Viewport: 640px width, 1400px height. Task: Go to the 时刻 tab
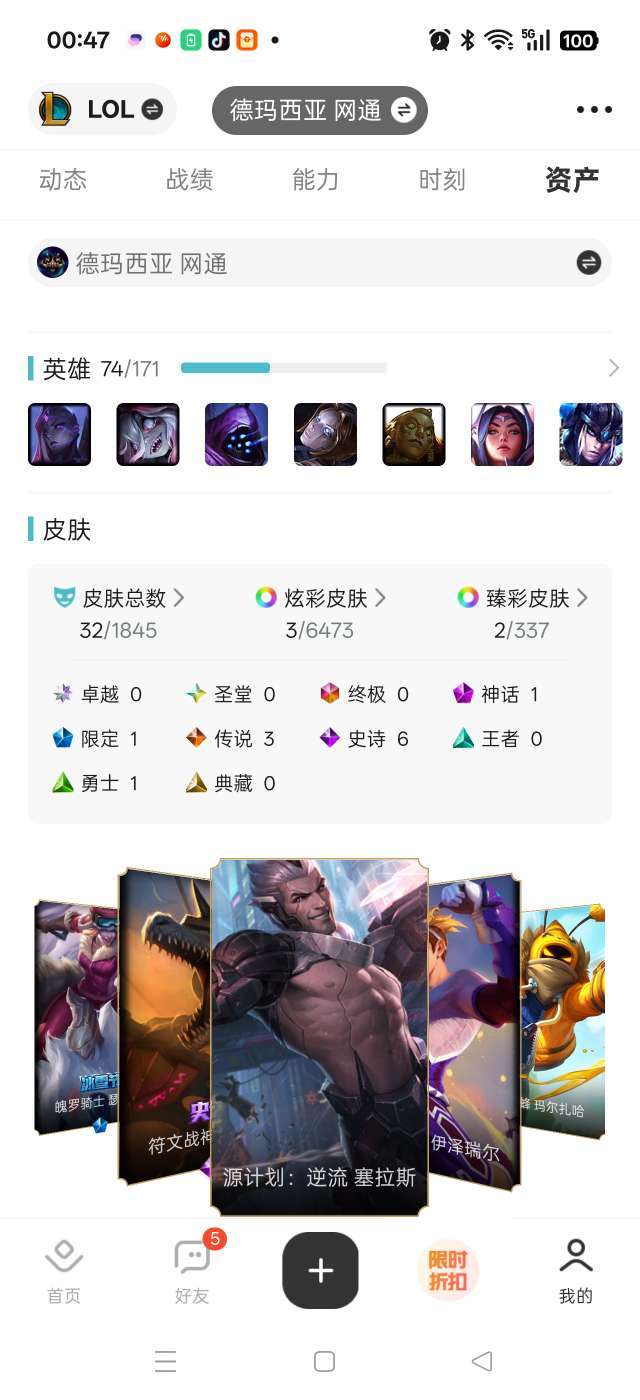pos(442,180)
